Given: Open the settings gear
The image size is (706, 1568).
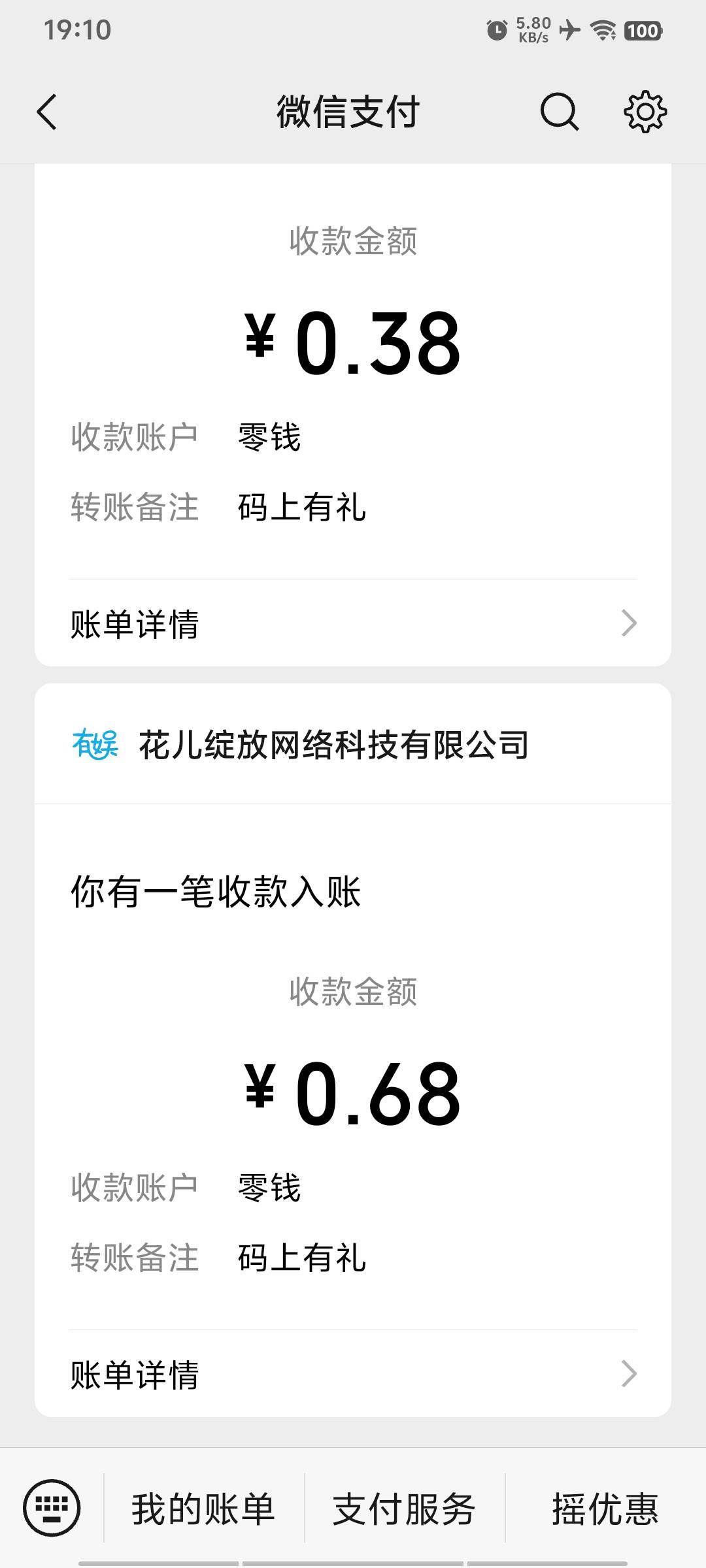Looking at the screenshot, I should (x=645, y=112).
